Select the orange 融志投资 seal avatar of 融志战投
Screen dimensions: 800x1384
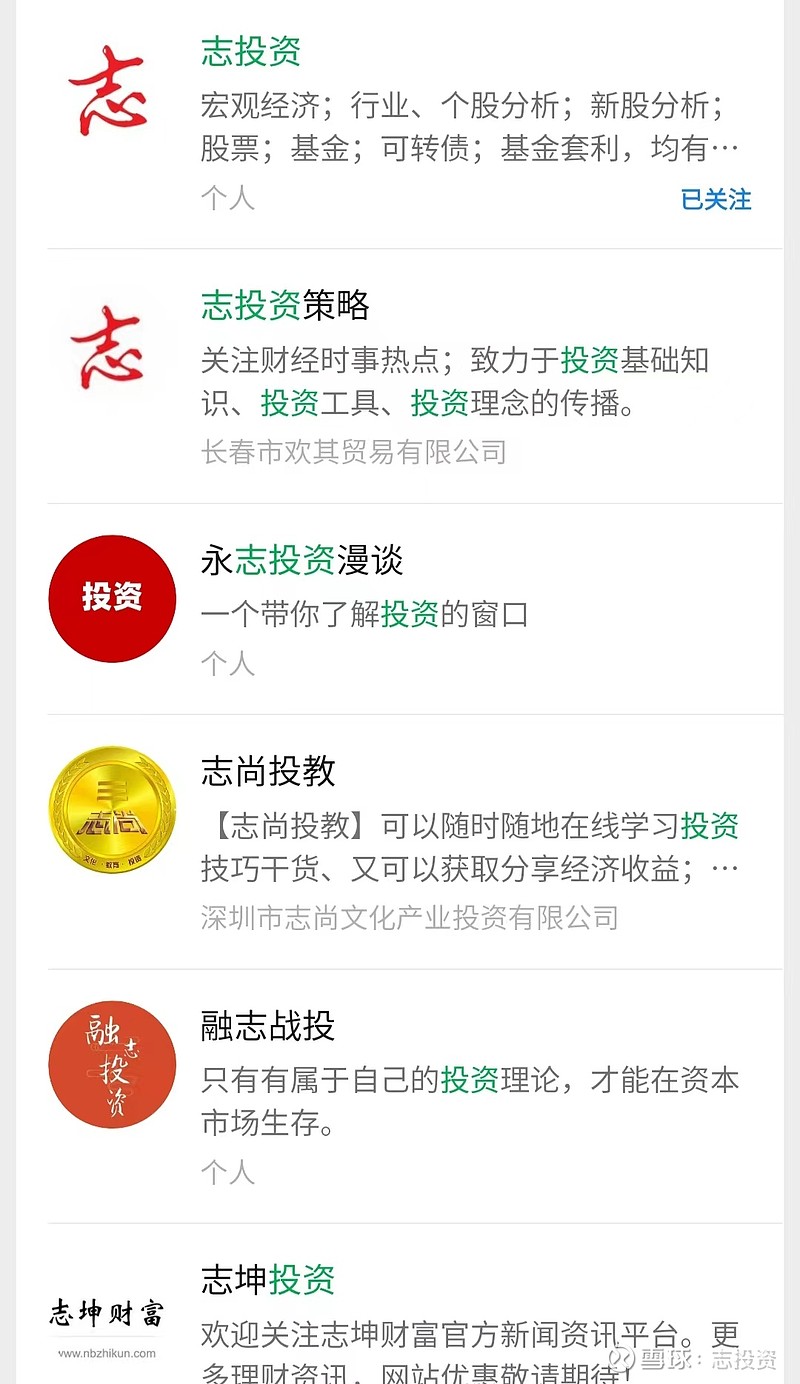[112, 1064]
